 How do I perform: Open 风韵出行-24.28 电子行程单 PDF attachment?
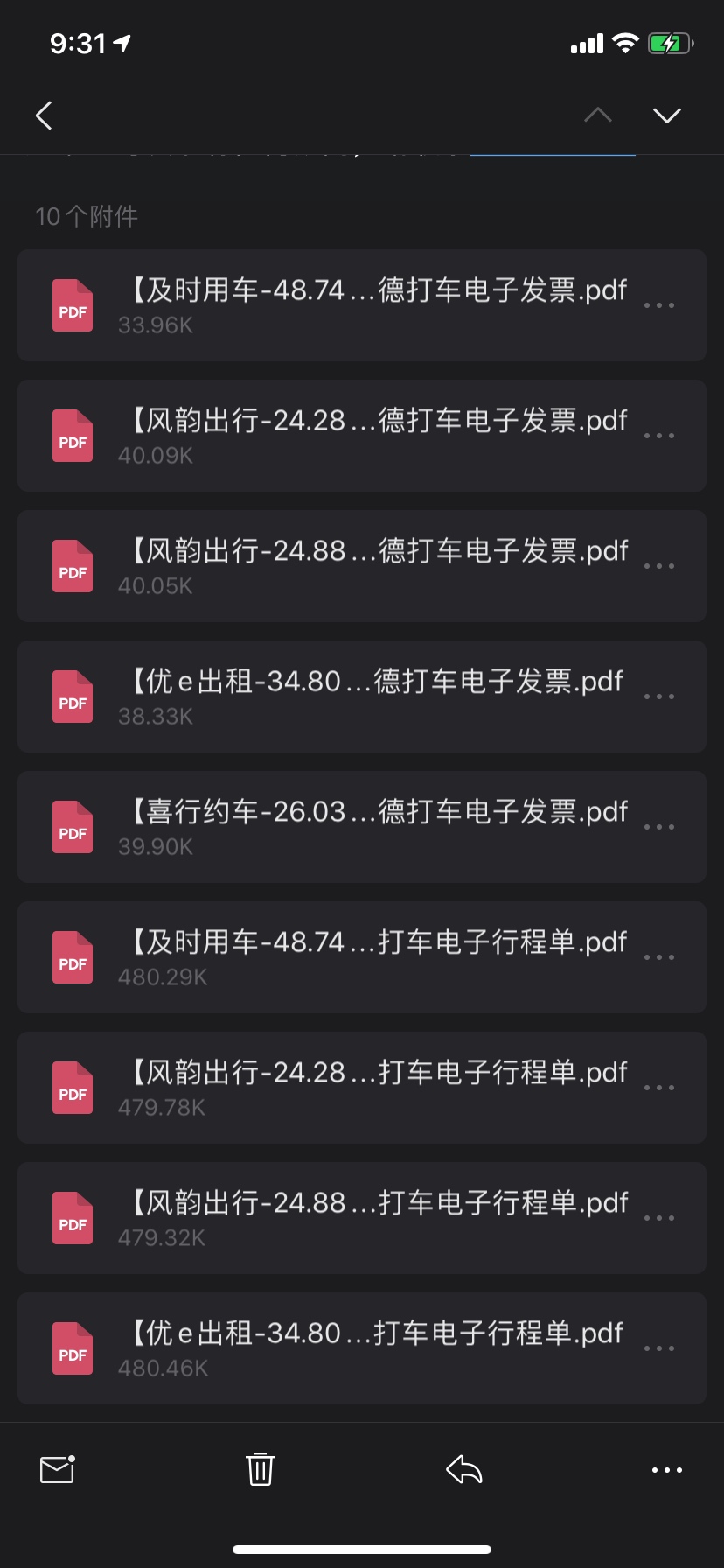point(362,1088)
